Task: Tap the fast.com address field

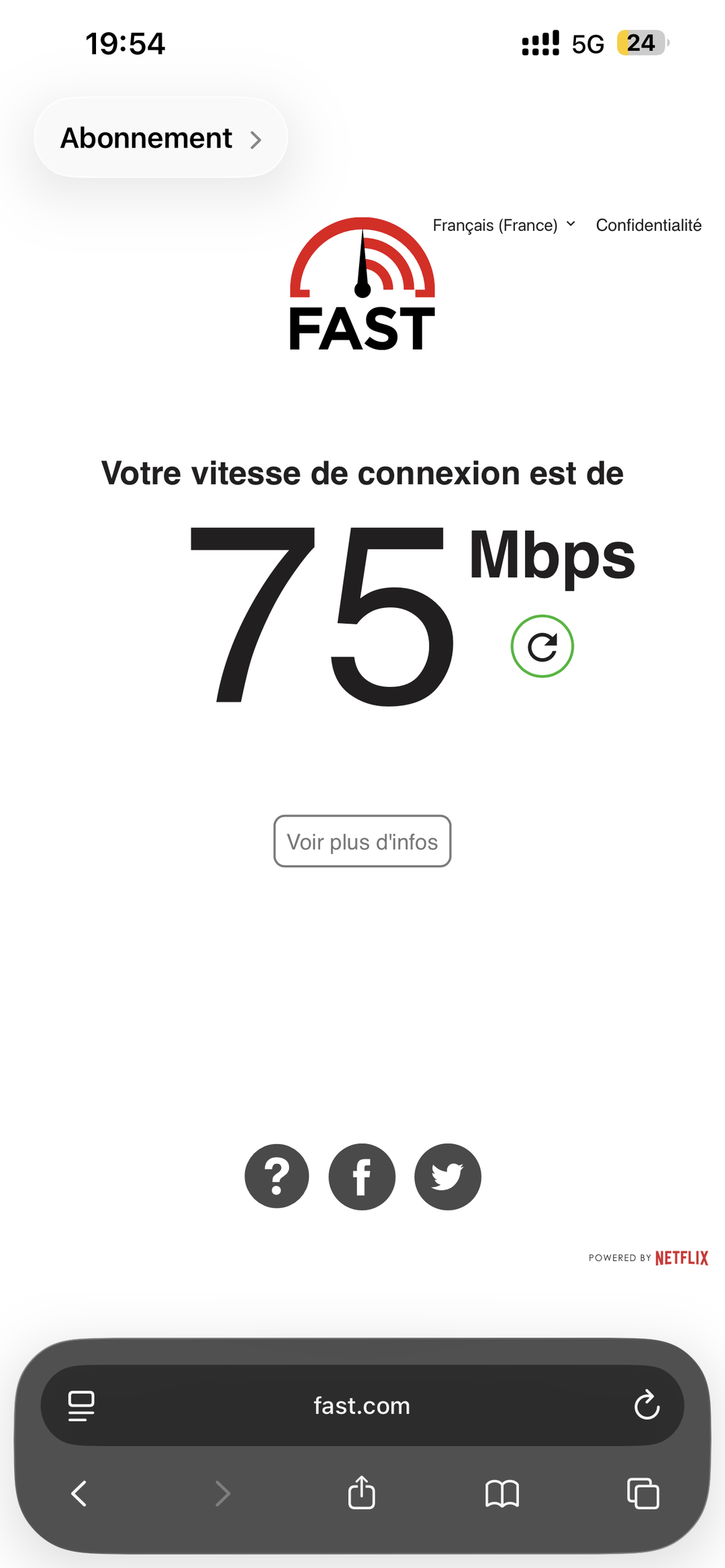Action: tap(362, 1406)
